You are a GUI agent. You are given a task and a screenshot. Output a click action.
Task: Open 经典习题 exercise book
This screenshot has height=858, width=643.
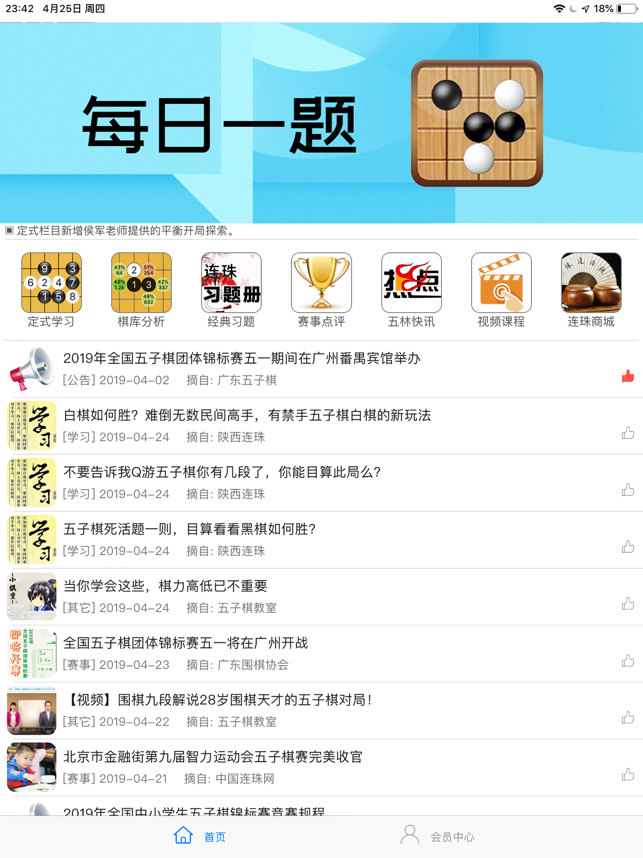pos(231,290)
